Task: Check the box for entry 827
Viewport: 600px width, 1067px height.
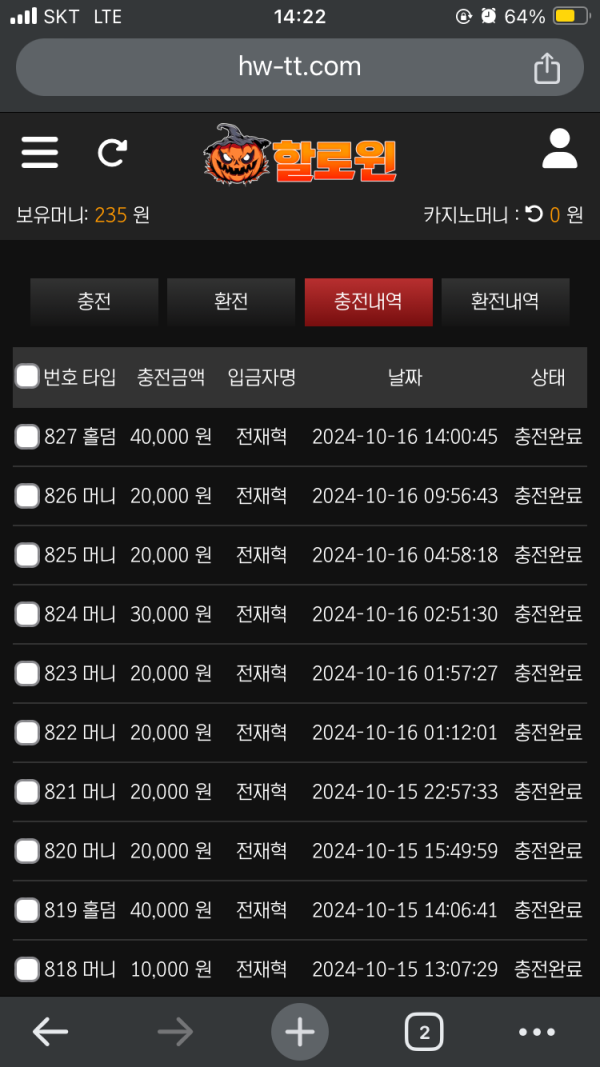Action: point(27,436)
